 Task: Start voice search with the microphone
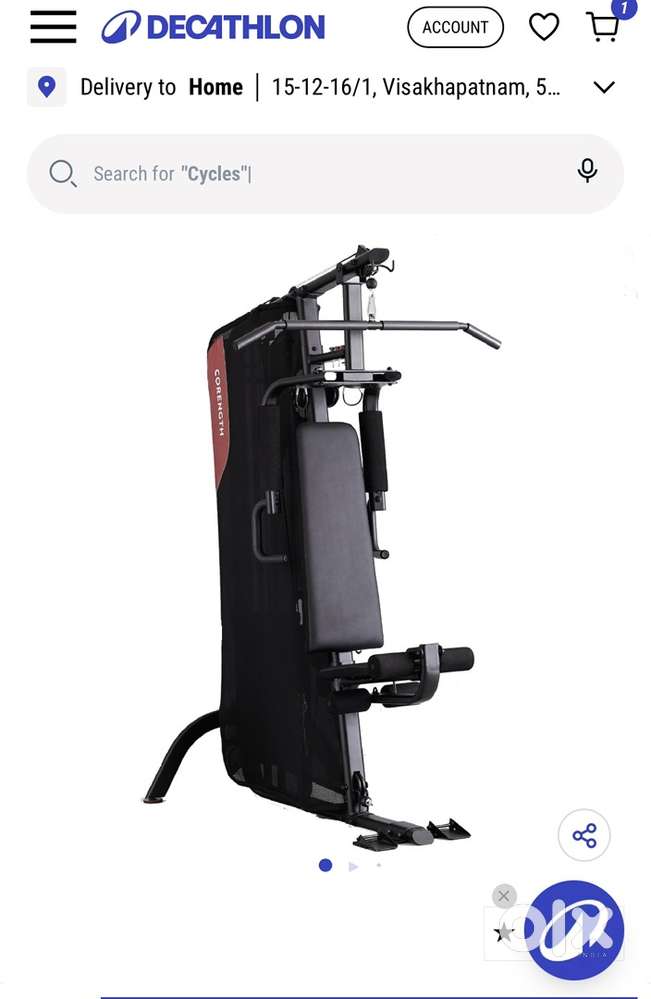point(587,171)
